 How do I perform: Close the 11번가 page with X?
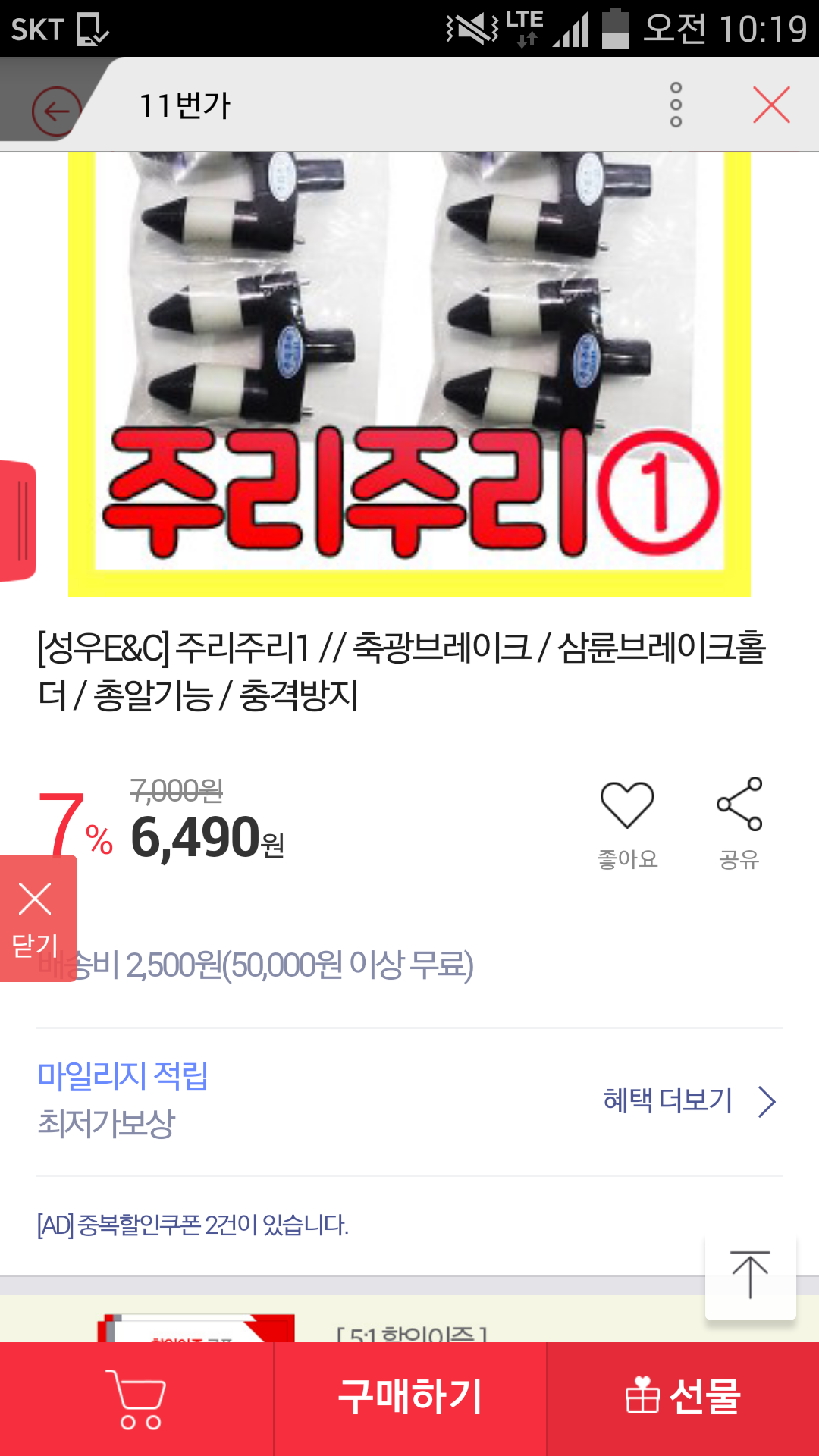coord(771,105)
